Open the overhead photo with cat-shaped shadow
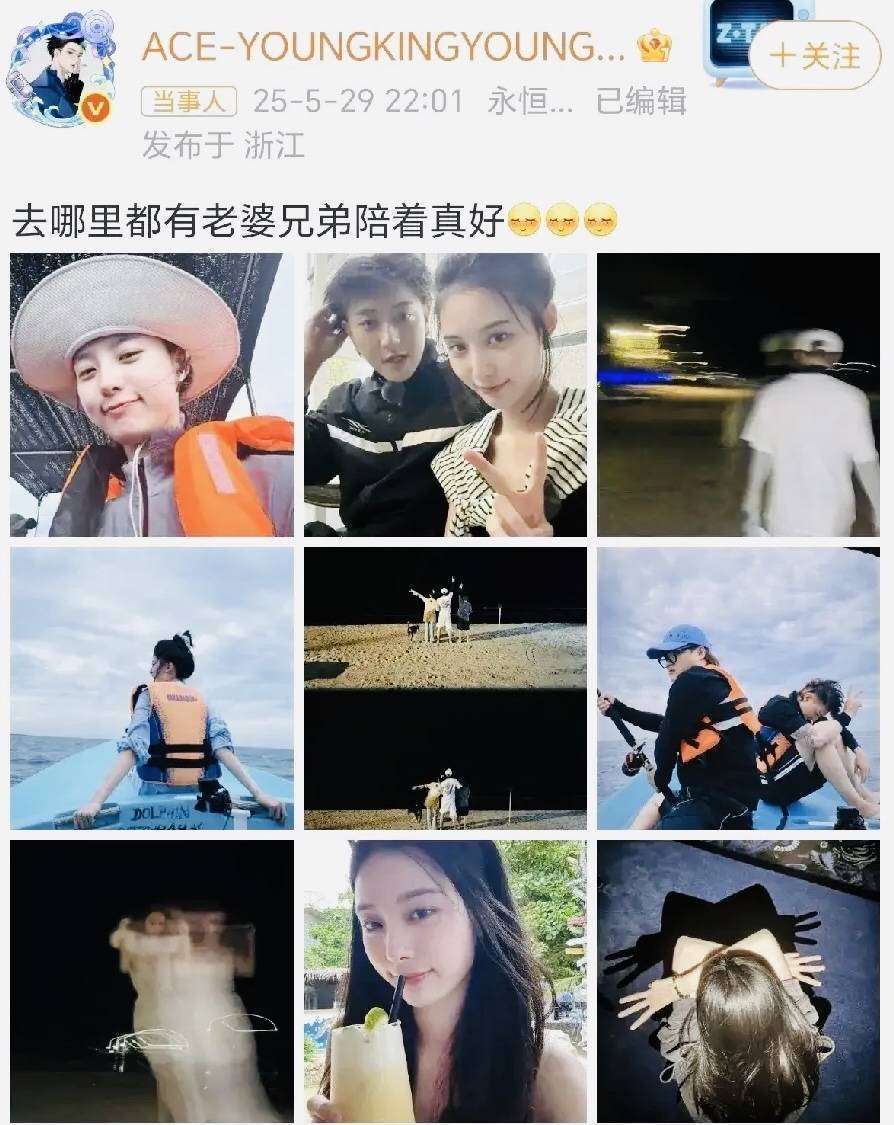This screenshot has height=1125, width=894. 738,980
